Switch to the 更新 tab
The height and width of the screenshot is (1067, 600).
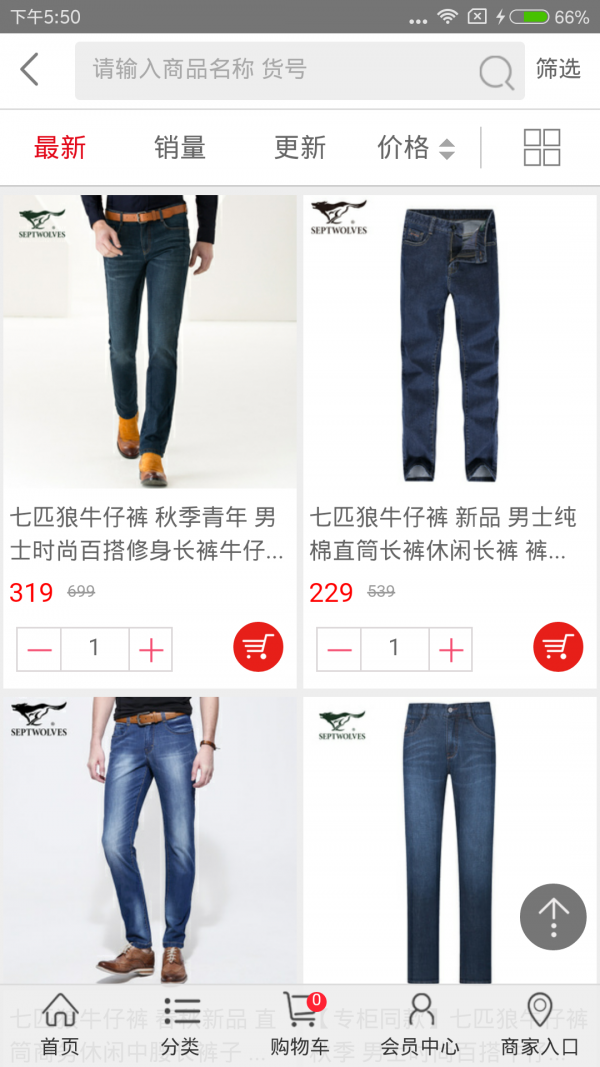point(300,148)
